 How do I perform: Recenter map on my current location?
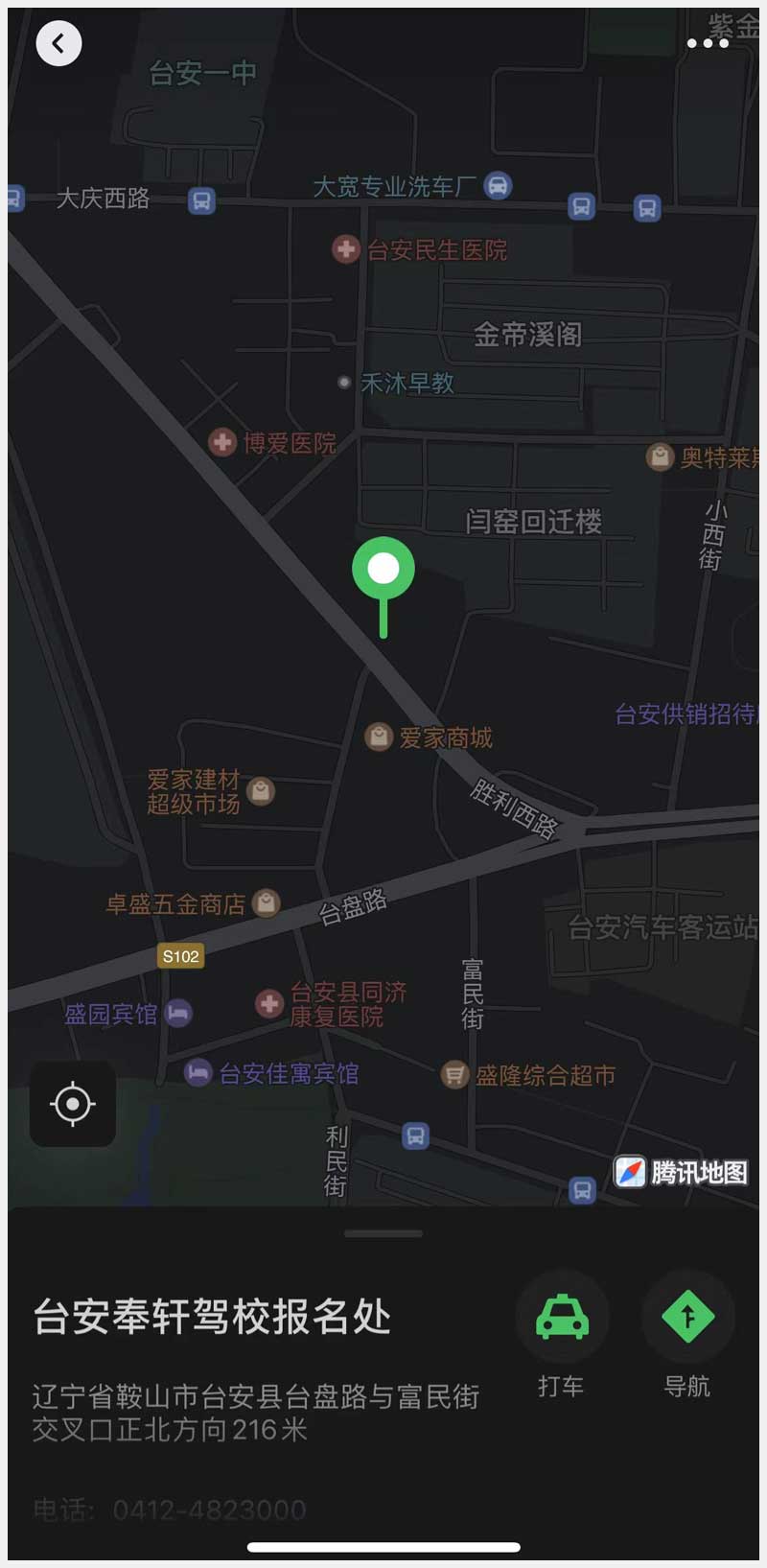point(73,1104)
